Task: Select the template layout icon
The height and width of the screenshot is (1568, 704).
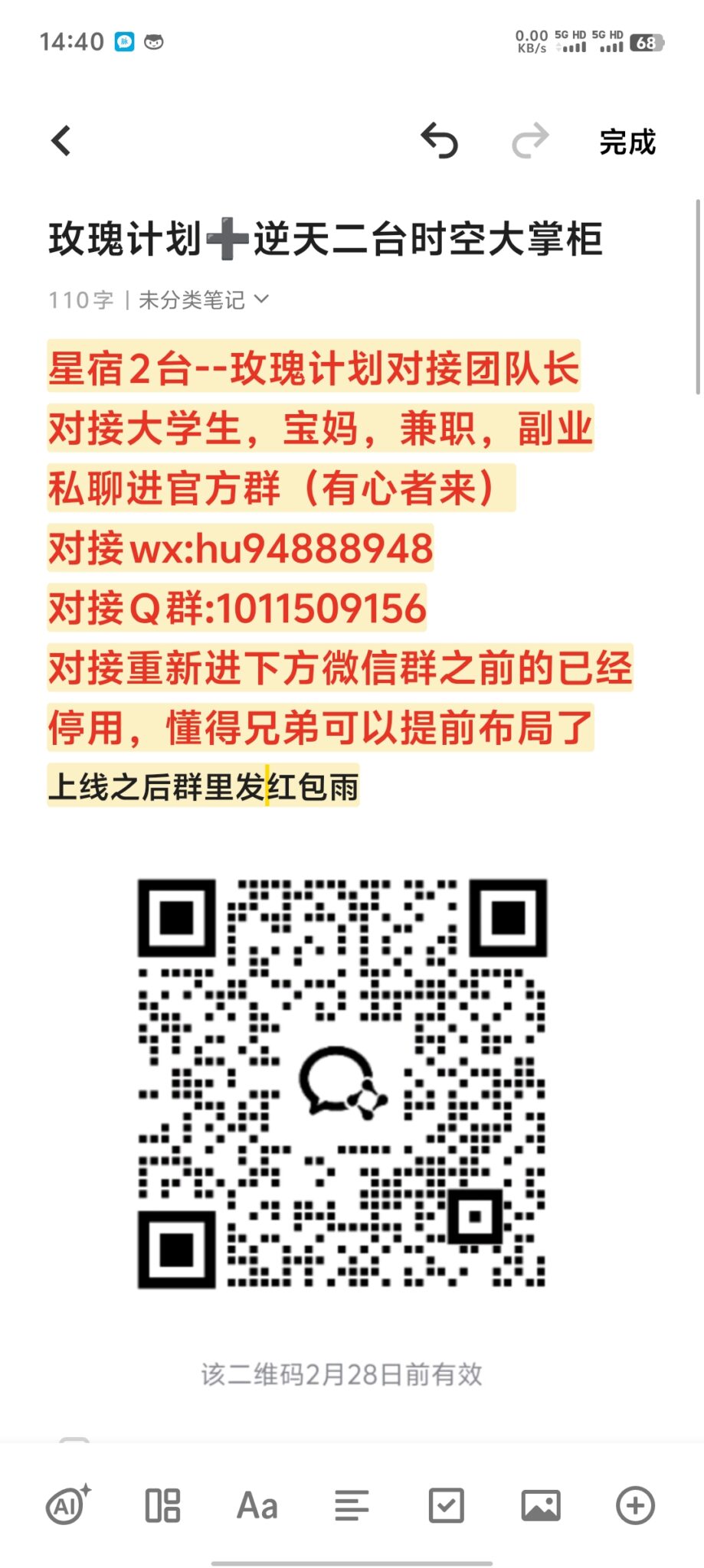Action: [x=160, y=1505]
